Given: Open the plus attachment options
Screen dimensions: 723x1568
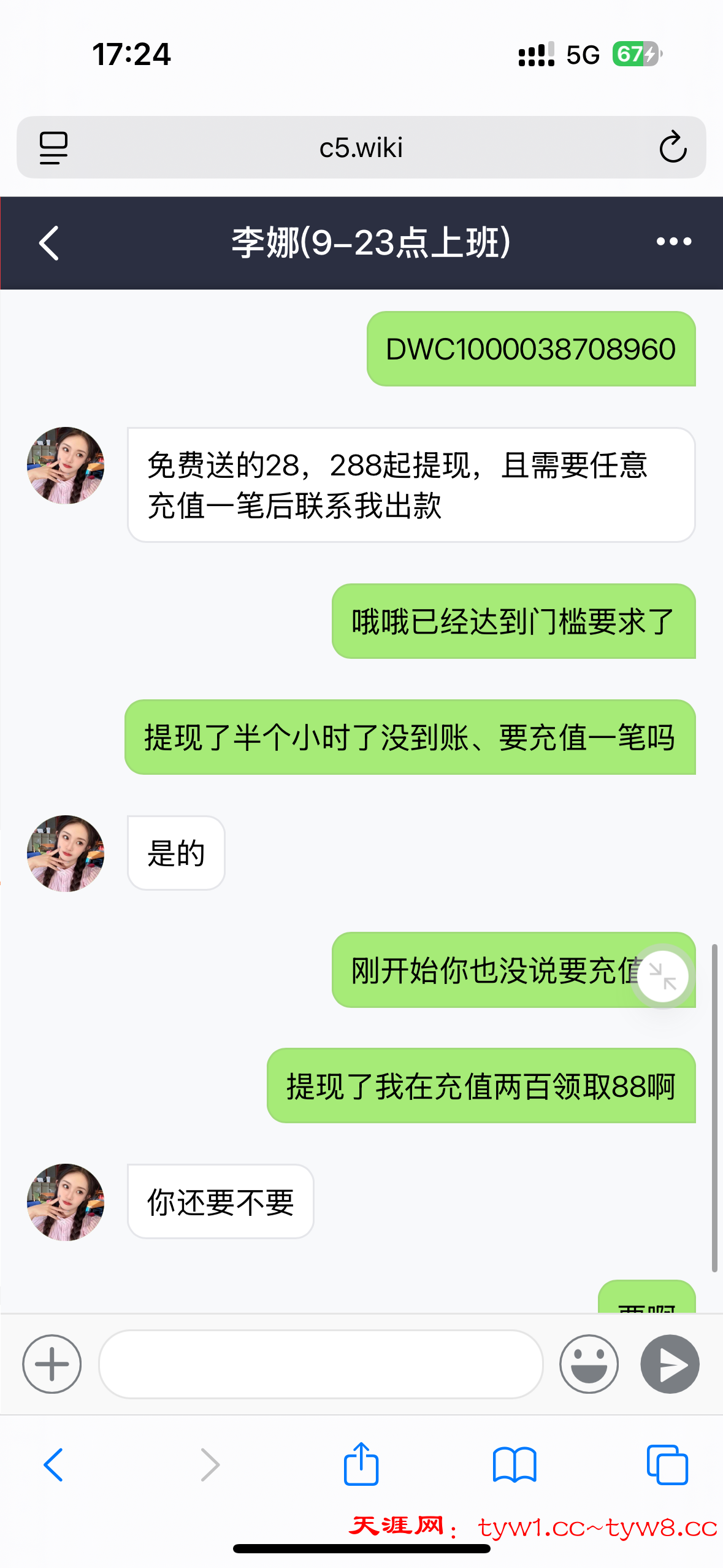Looking at the screenshot, I should click(x=52, y=1364).
